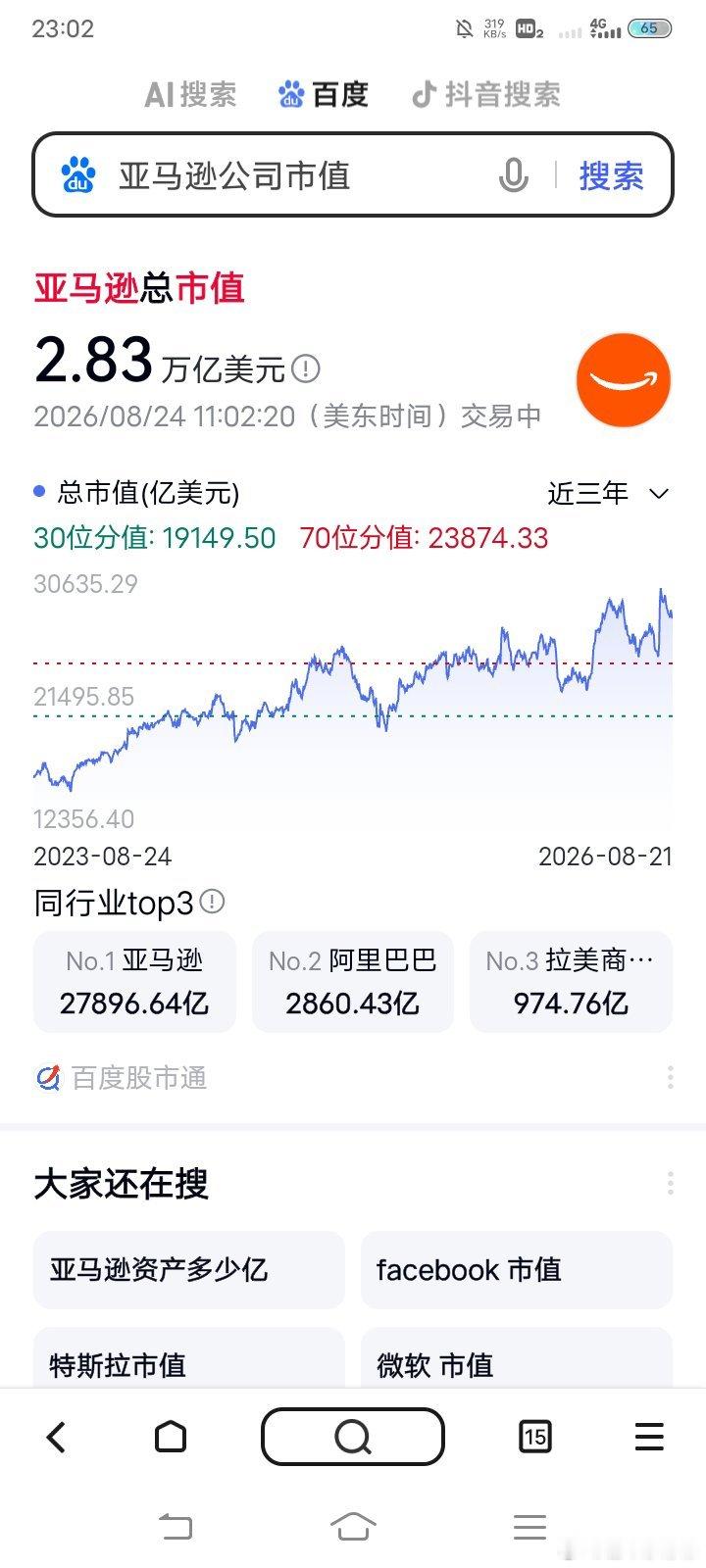Open the browser hamburger menu
The image size is (706, 1568).
coord(649,1438)
